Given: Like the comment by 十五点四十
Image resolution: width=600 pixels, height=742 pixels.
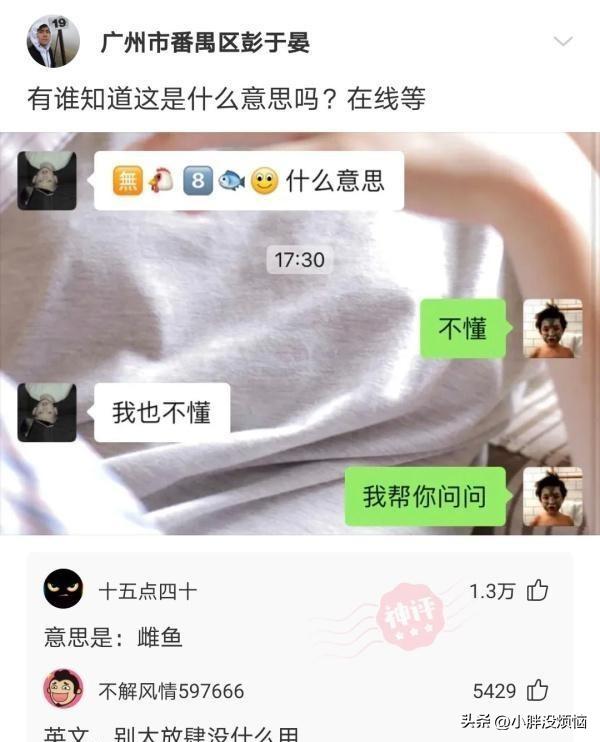Looking at the screenshot, I should (538, 591).
